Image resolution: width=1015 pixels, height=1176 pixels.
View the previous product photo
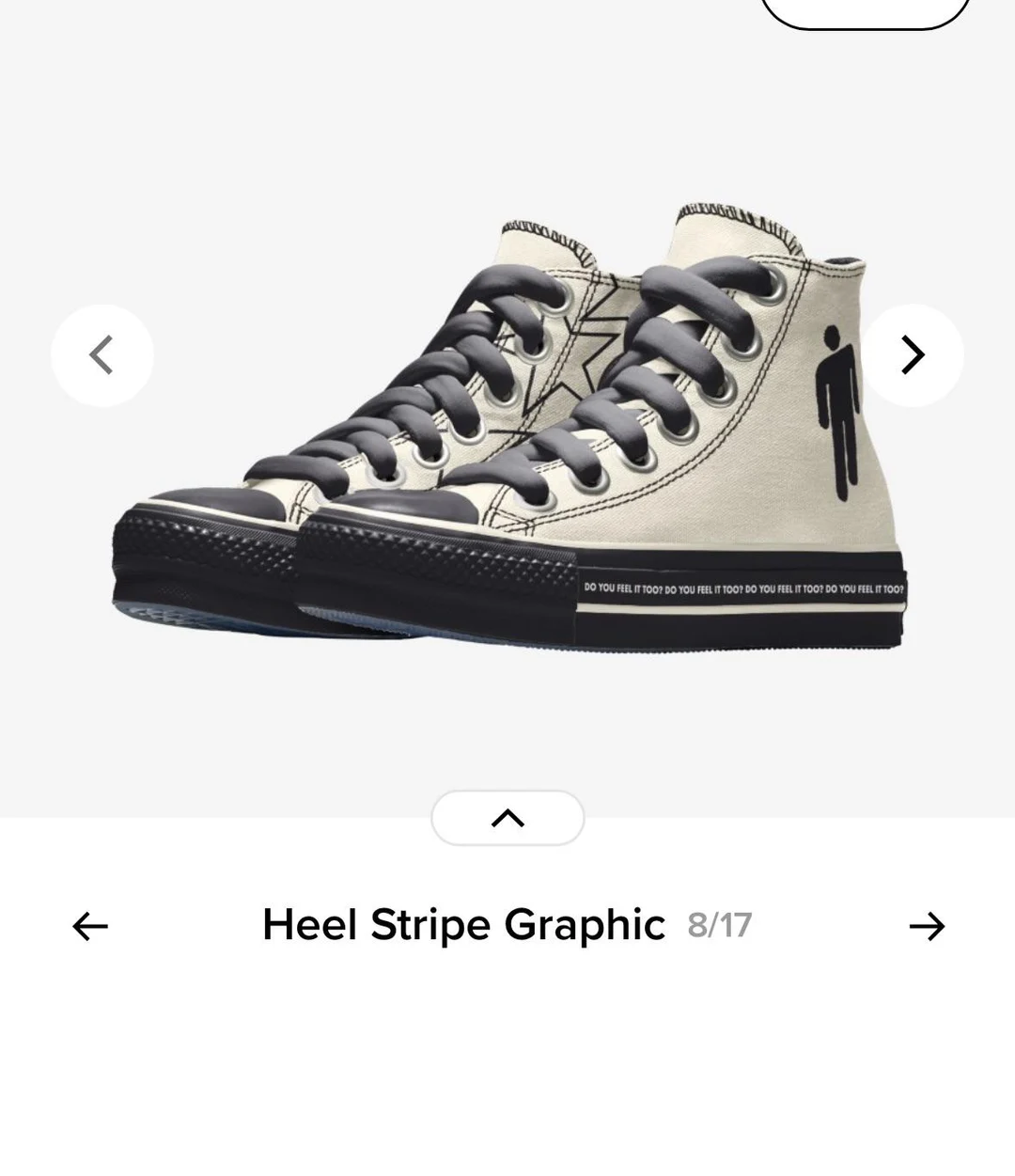point(101,354)
